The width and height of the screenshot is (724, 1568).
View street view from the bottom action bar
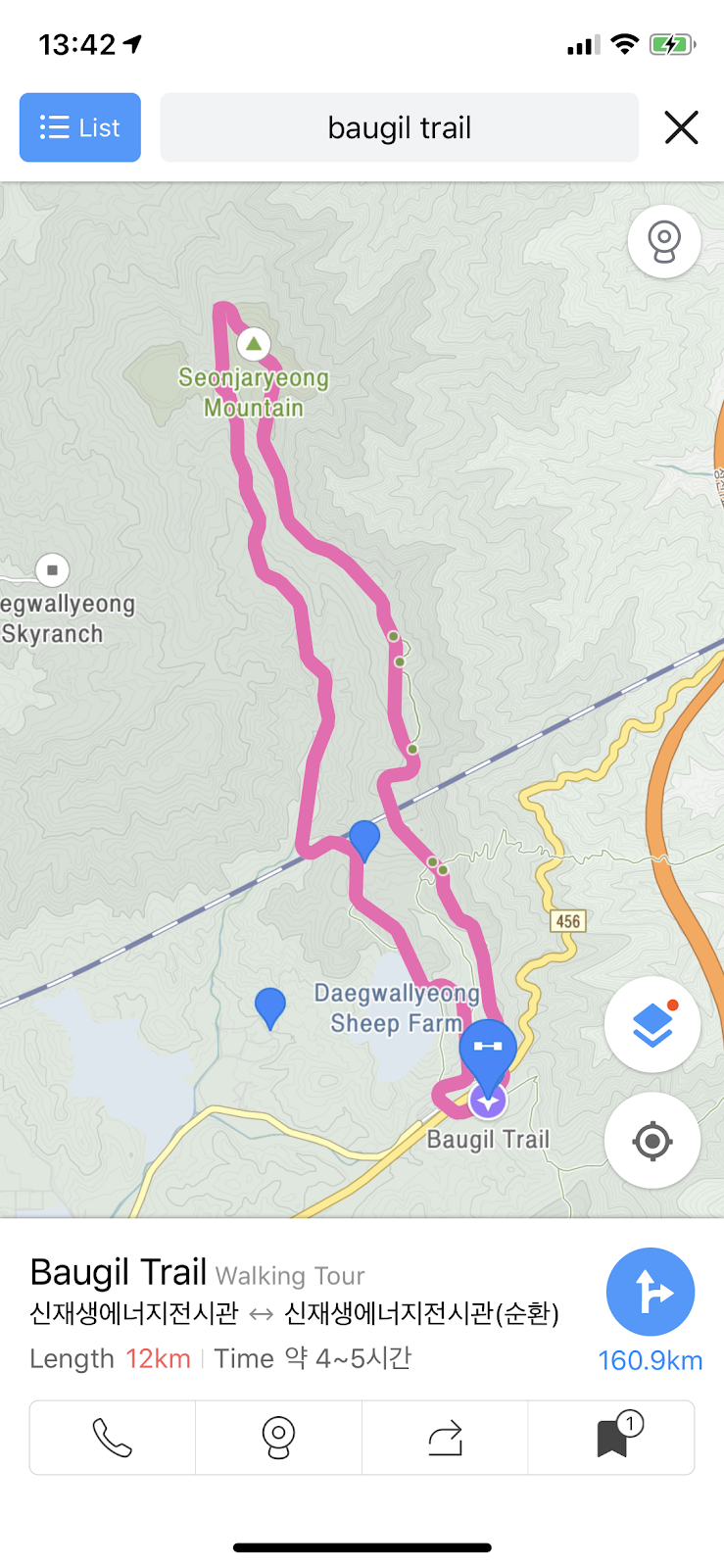tap(278, 1438)
